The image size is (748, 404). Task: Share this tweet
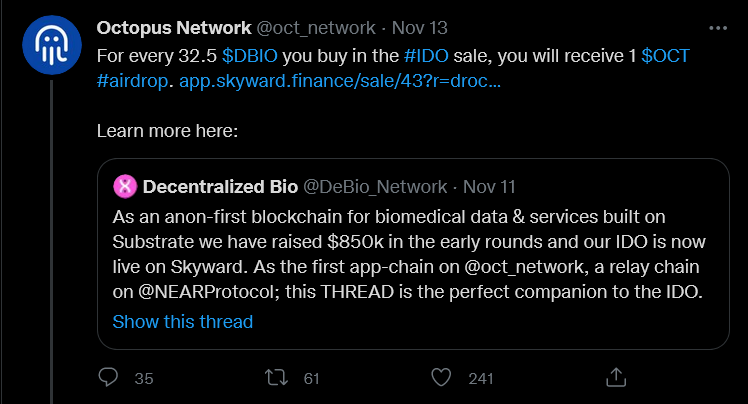616,378
